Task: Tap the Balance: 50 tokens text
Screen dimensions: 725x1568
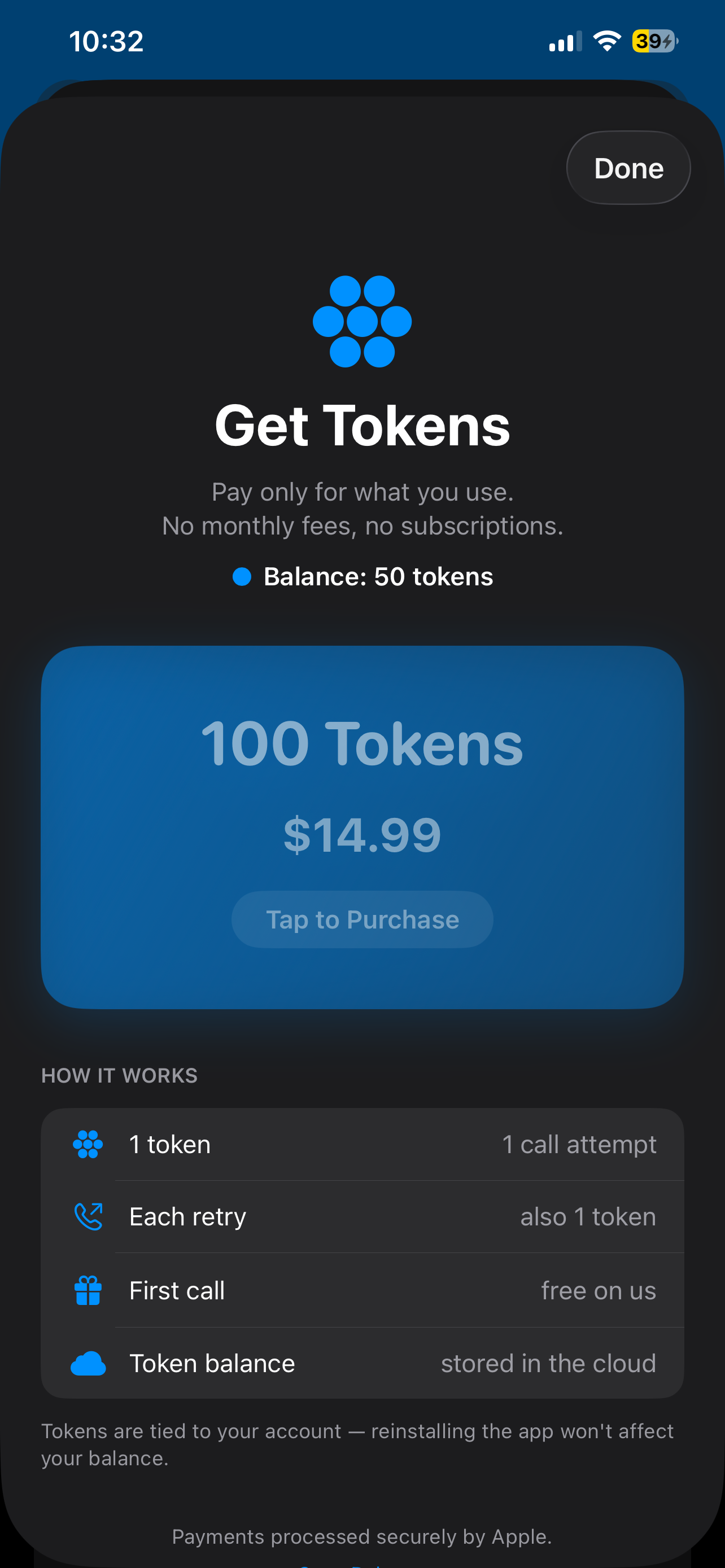Action: coord(377,576)
